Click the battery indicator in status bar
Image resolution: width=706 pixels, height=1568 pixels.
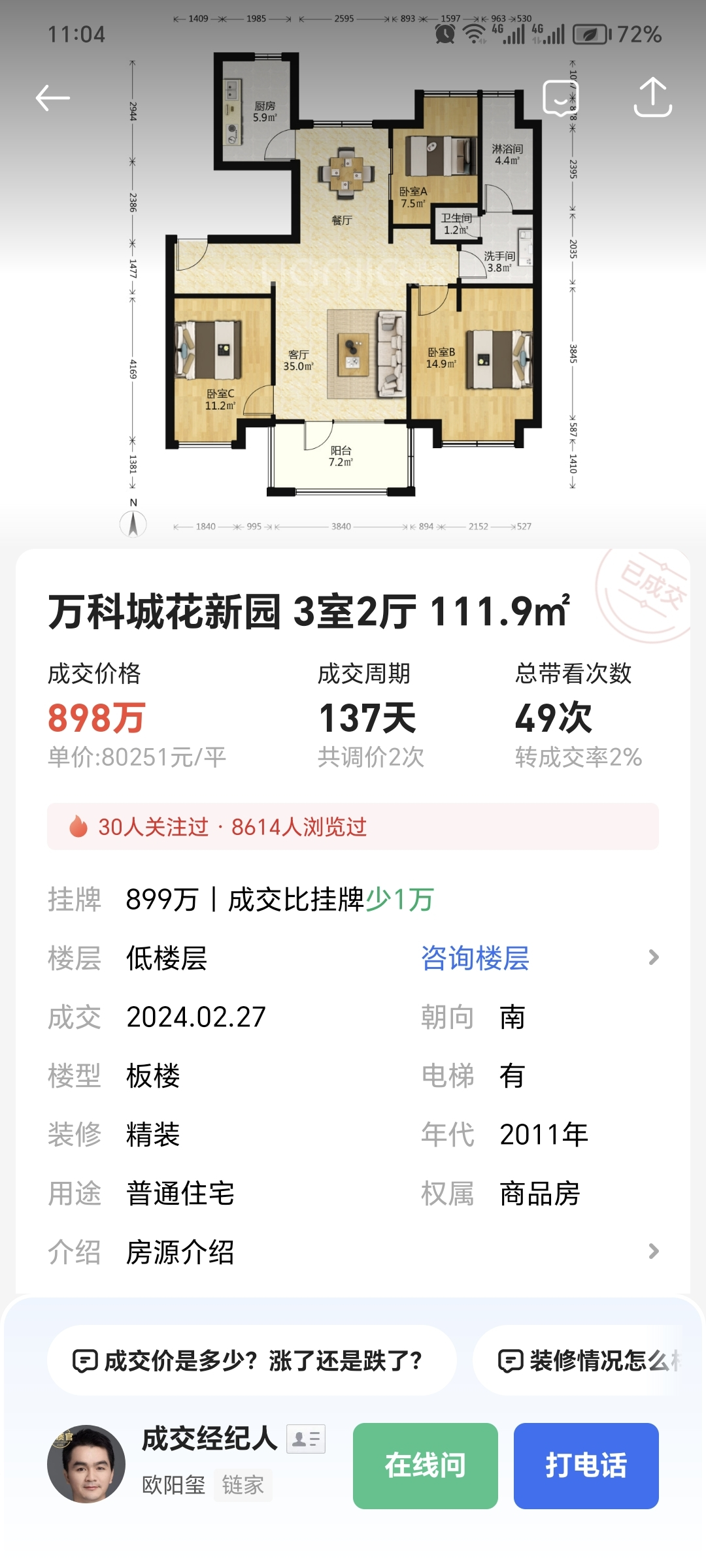click(x=588, y=35)
